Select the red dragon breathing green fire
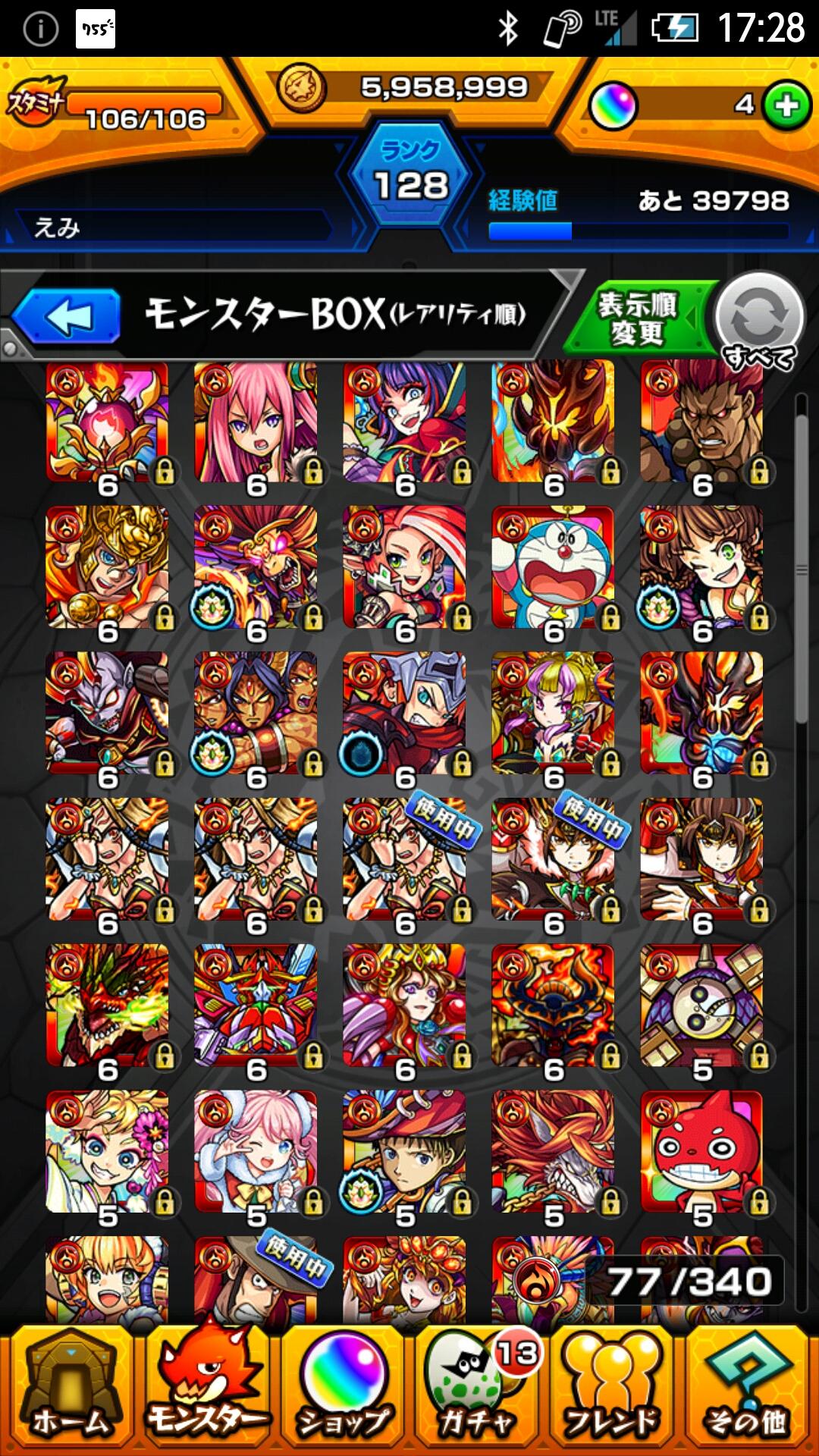 click(107, 1006)
